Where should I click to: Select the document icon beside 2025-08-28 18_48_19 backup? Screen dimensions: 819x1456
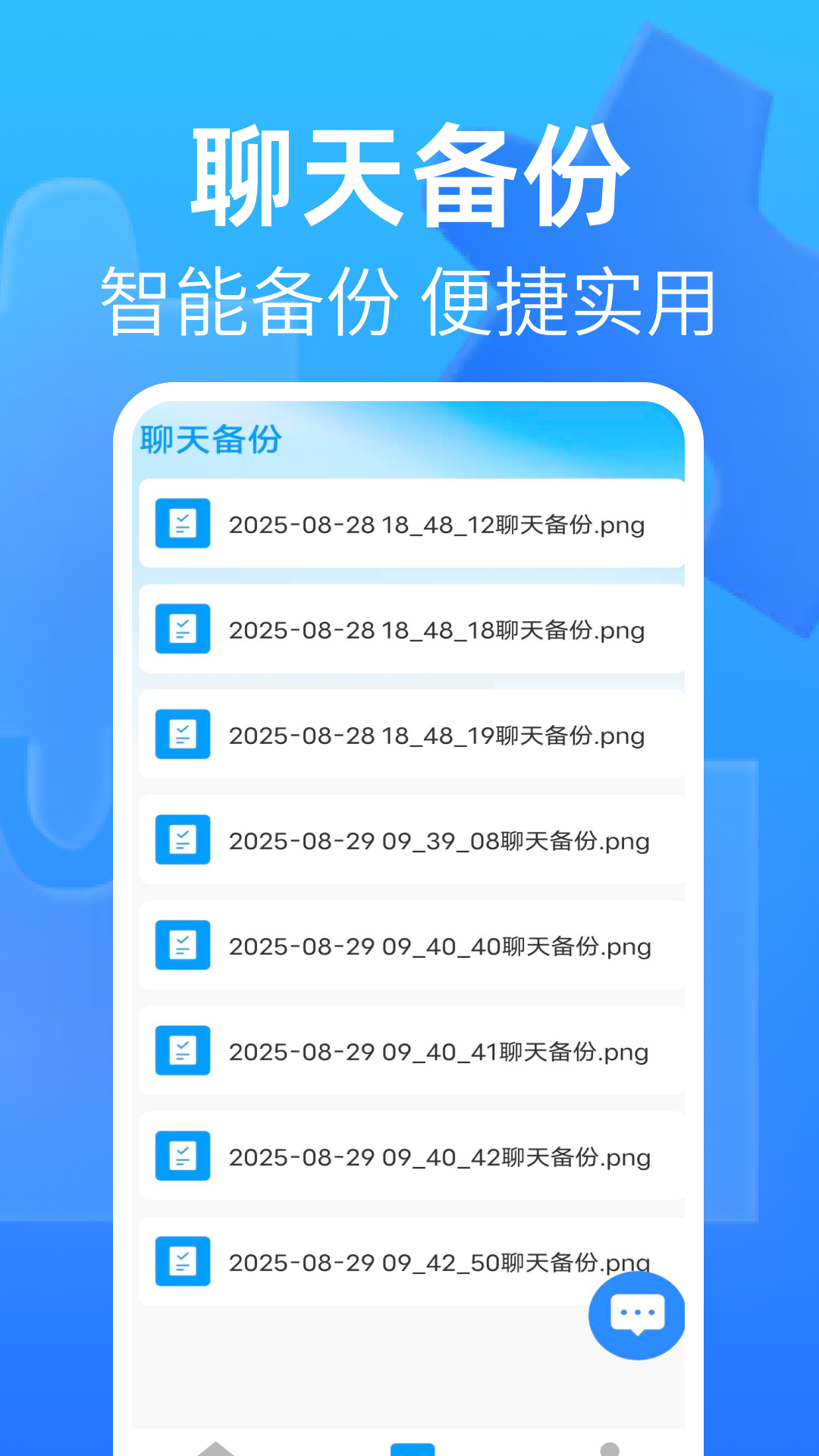182,735
